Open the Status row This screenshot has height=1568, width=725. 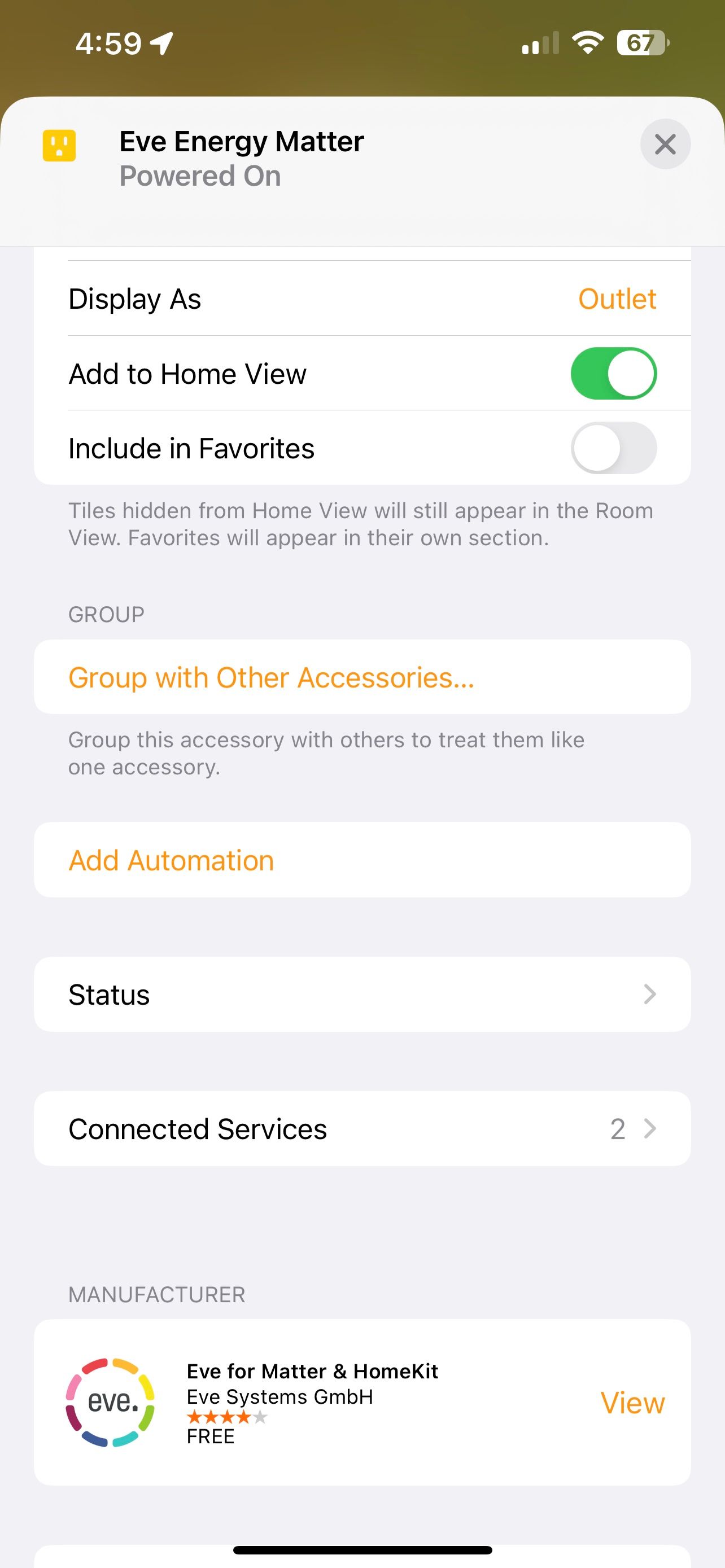click(x=362, y=995)
